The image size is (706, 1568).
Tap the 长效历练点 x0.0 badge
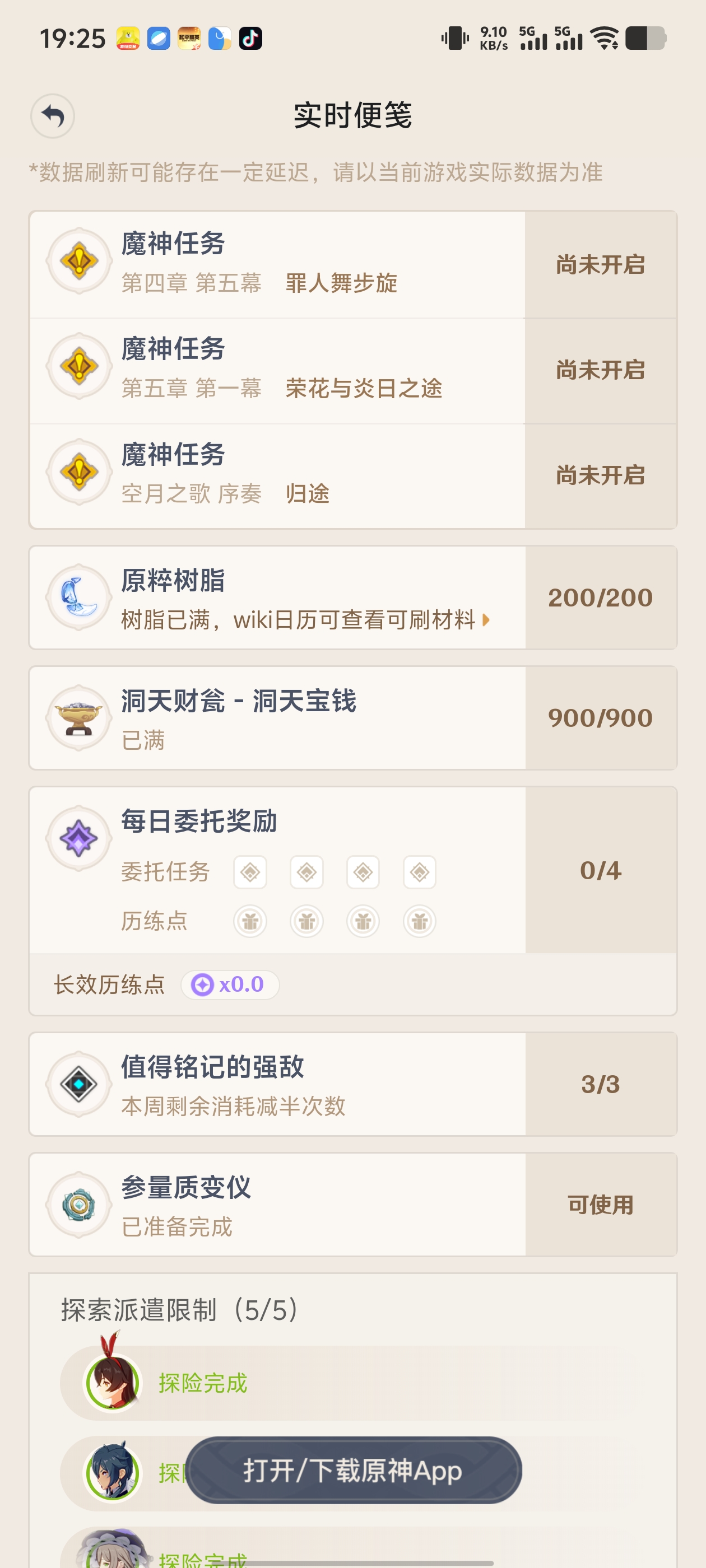coord(230,984)
